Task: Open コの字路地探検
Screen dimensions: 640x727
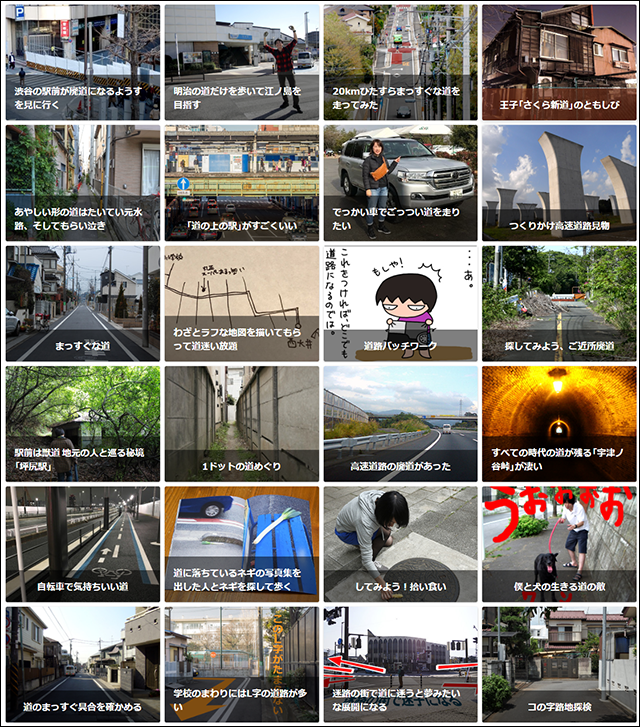Action: tap(559, 664)
